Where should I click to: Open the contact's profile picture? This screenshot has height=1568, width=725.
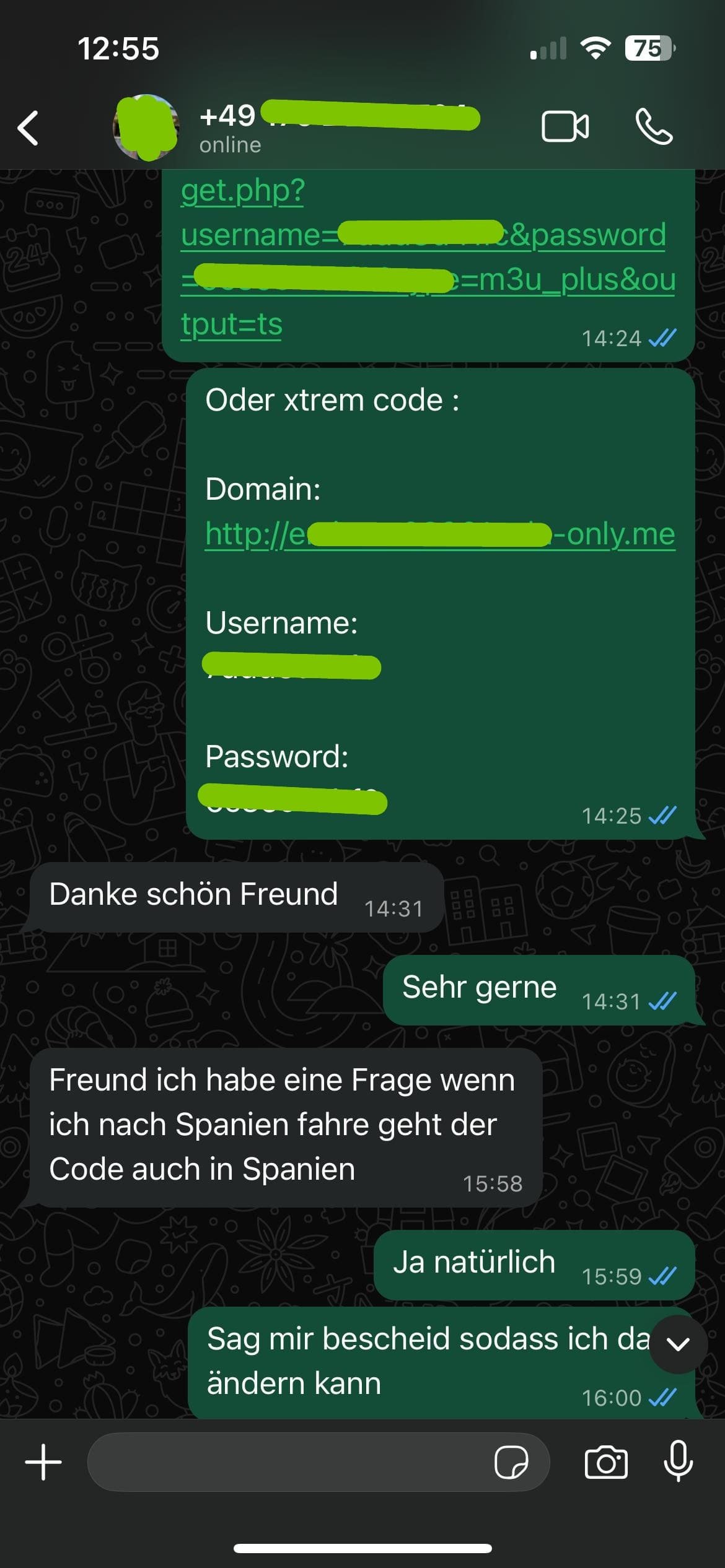(x=146, y=127)
